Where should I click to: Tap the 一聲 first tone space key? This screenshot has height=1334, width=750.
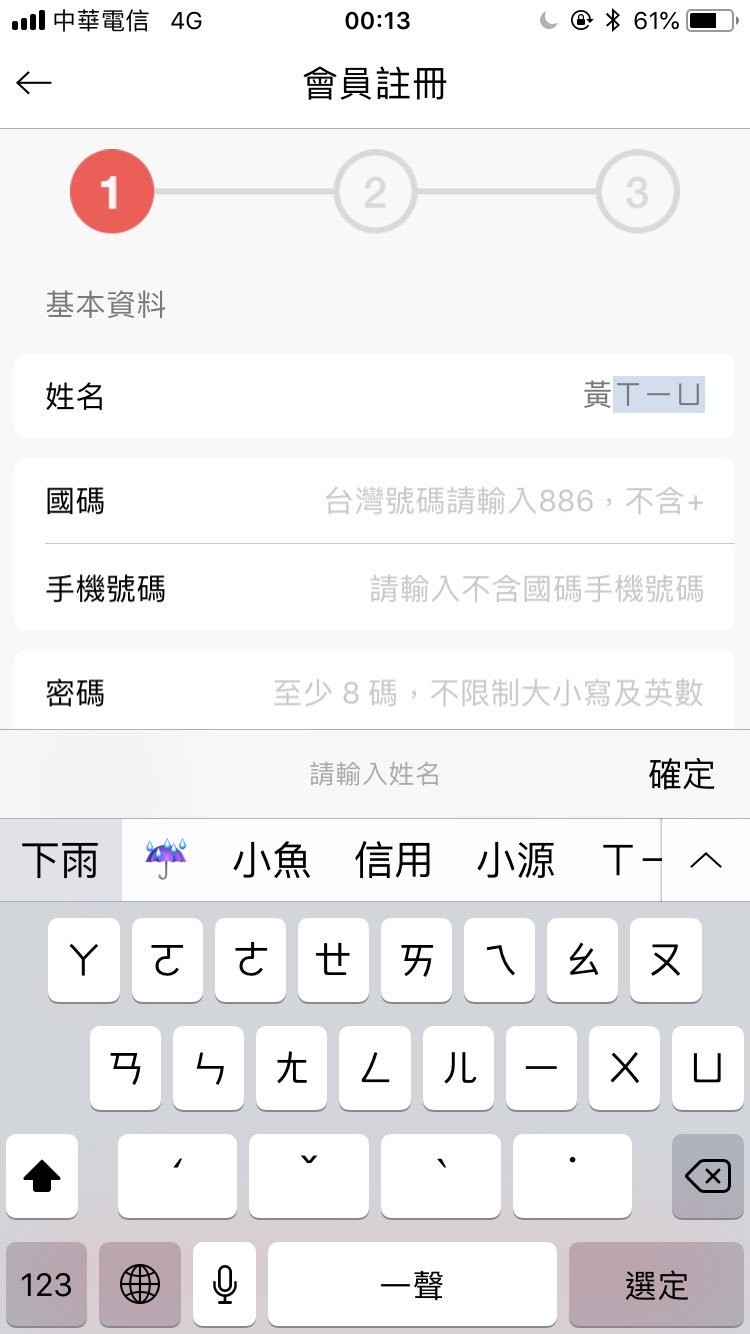click(x=412, y=1284)
